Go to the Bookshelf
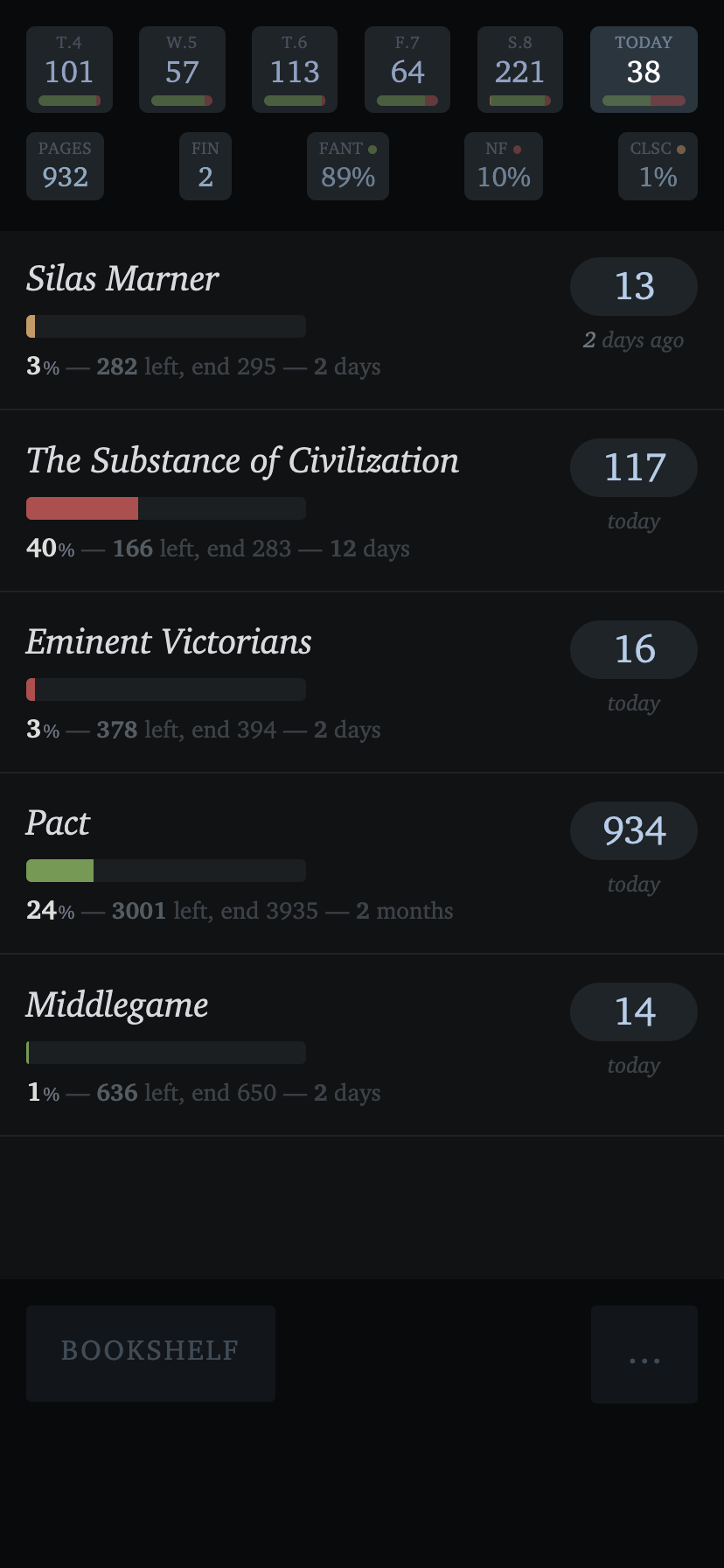This screenshot has width=724, height=1568. click(150, 1354)
